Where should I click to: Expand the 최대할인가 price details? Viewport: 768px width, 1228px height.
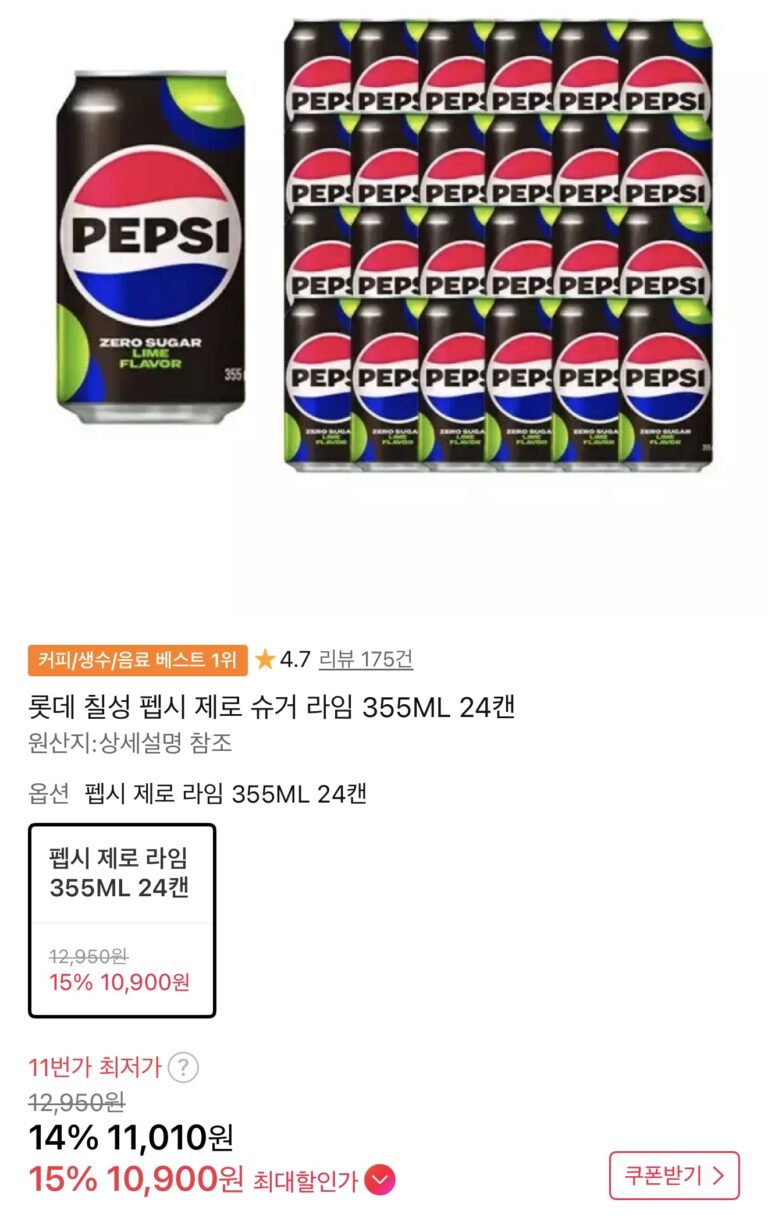click(x=380, y=1181)
